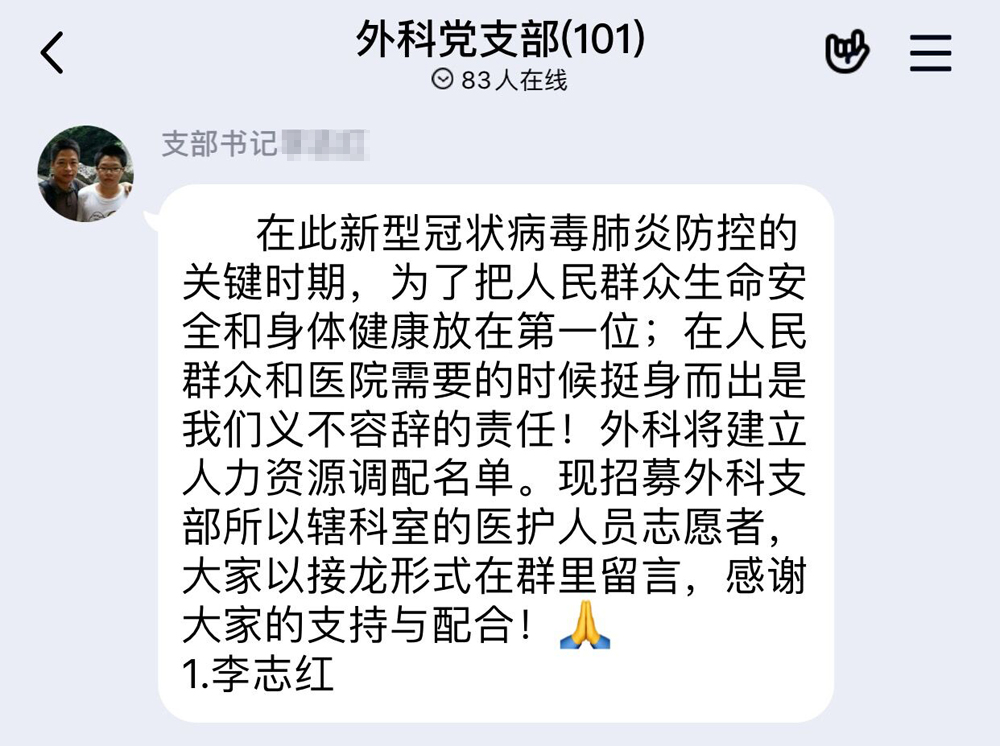Open the hand gesture icon in header
The width and height of the screenshot is (1000, 746).
point(846,52)
